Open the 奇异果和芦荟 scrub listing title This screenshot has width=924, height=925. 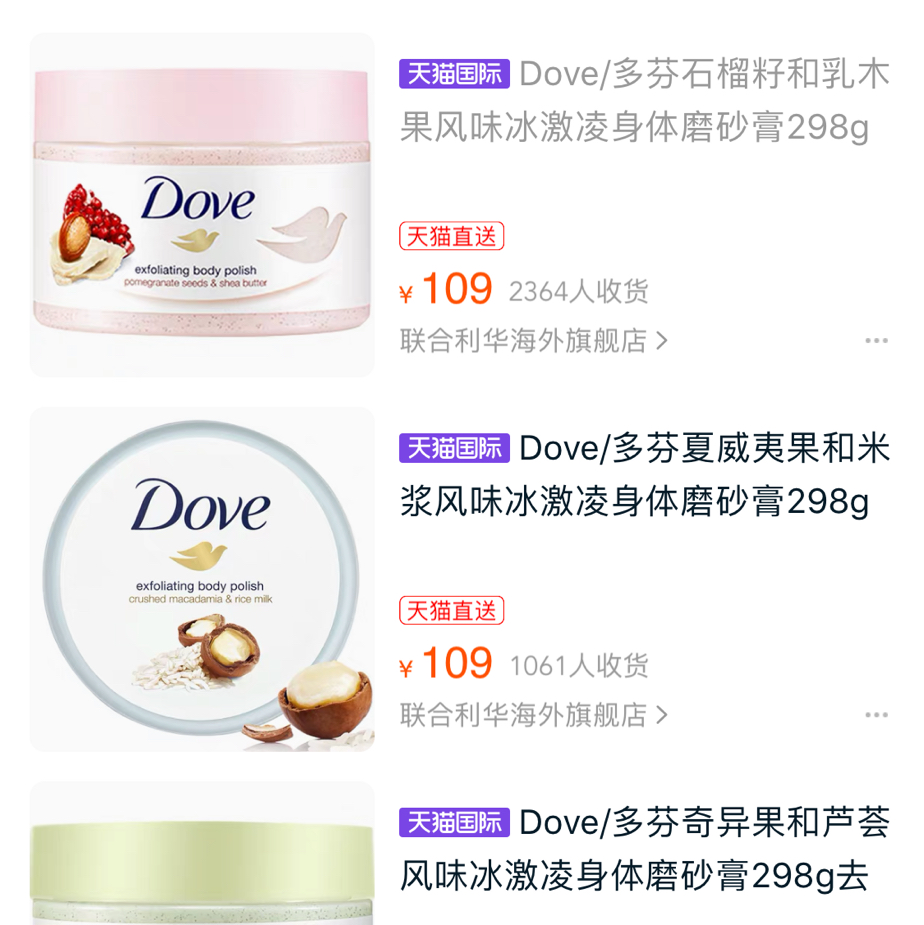click(x=644, y=849)
